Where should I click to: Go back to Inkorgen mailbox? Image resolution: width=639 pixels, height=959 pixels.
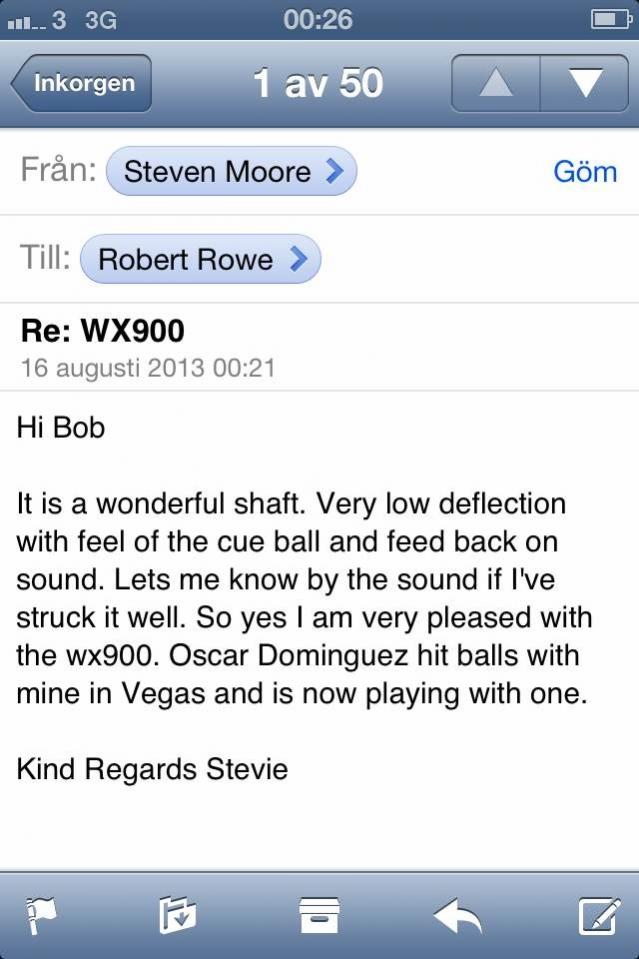point(82,83)
